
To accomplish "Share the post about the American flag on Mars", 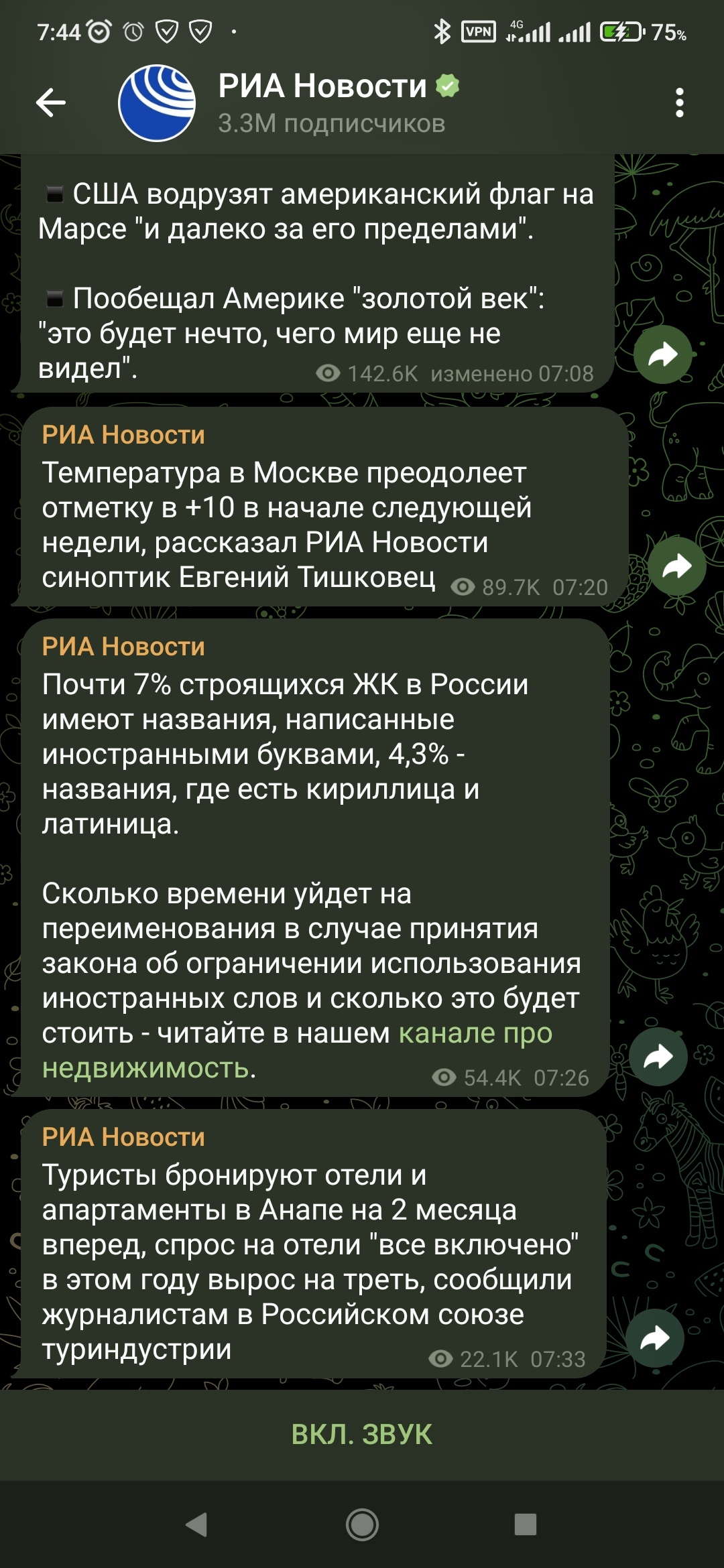I will point(662,355).
